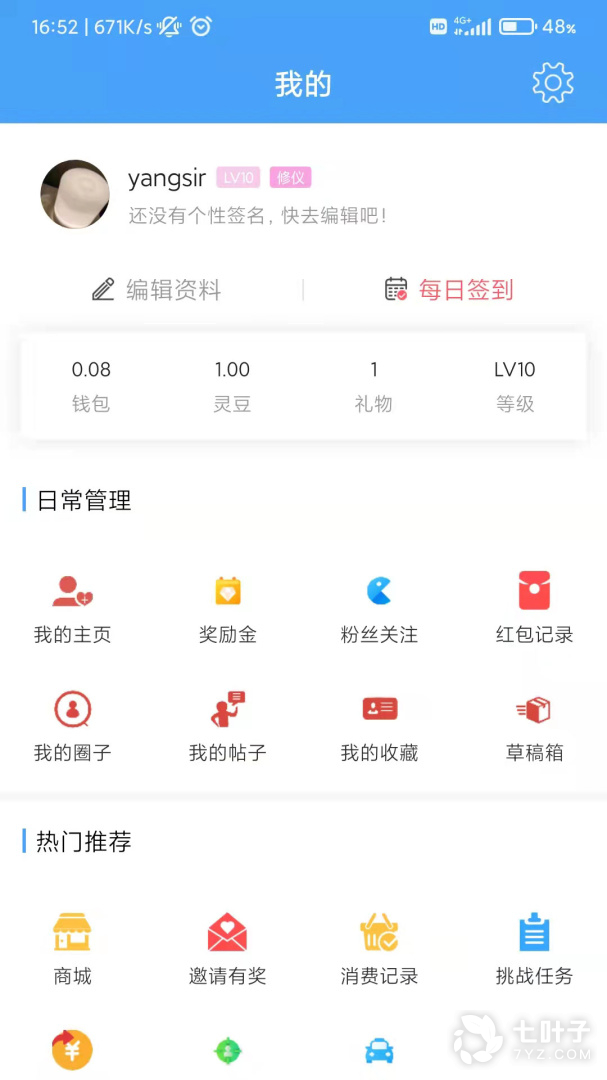The height and width of the screenshot is (1080, 607).
Task: Open 我的收藏 favorites
Action: tap(379, 726)
